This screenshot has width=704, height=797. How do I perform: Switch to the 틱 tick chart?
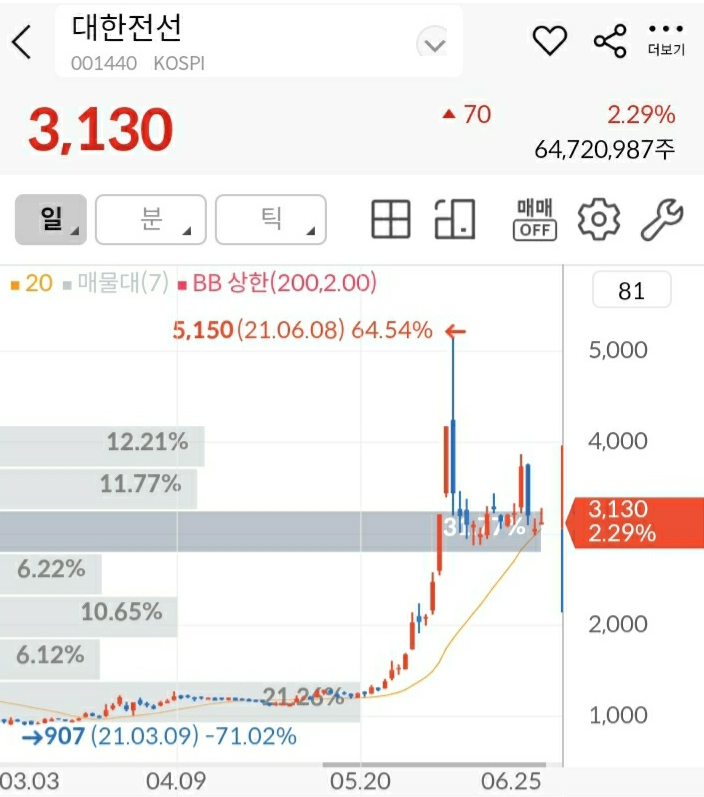271,219
